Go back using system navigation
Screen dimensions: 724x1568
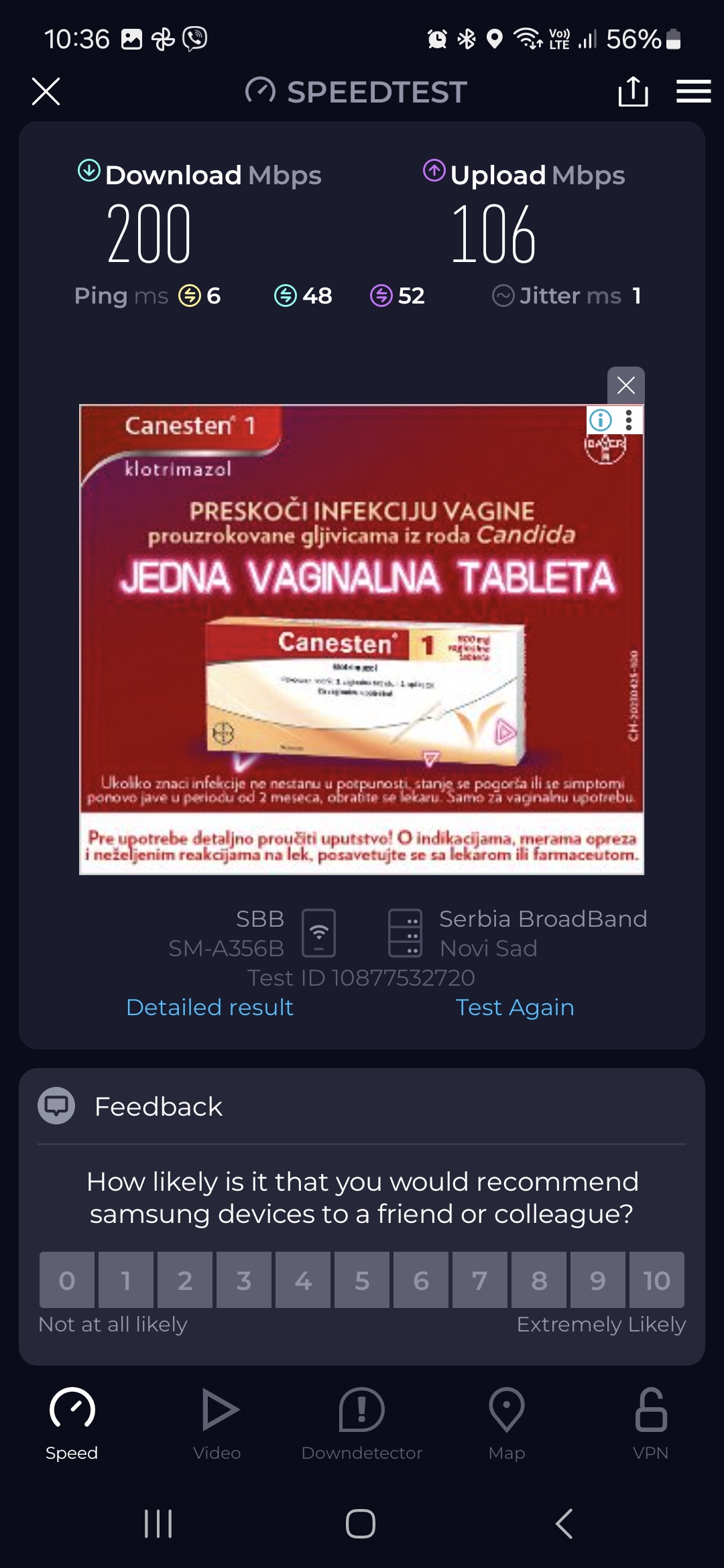[x=564, y=1523]
